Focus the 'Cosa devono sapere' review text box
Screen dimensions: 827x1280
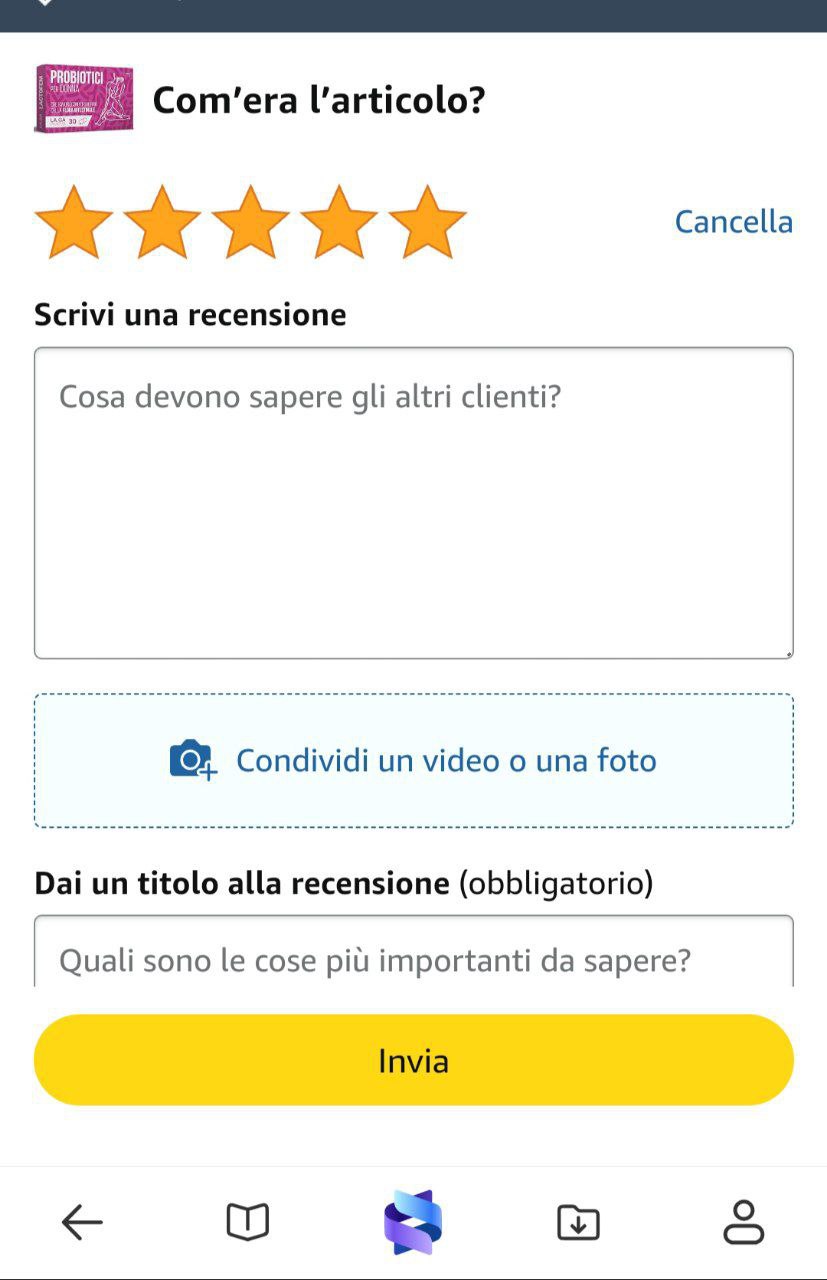[x=413, y=503]
